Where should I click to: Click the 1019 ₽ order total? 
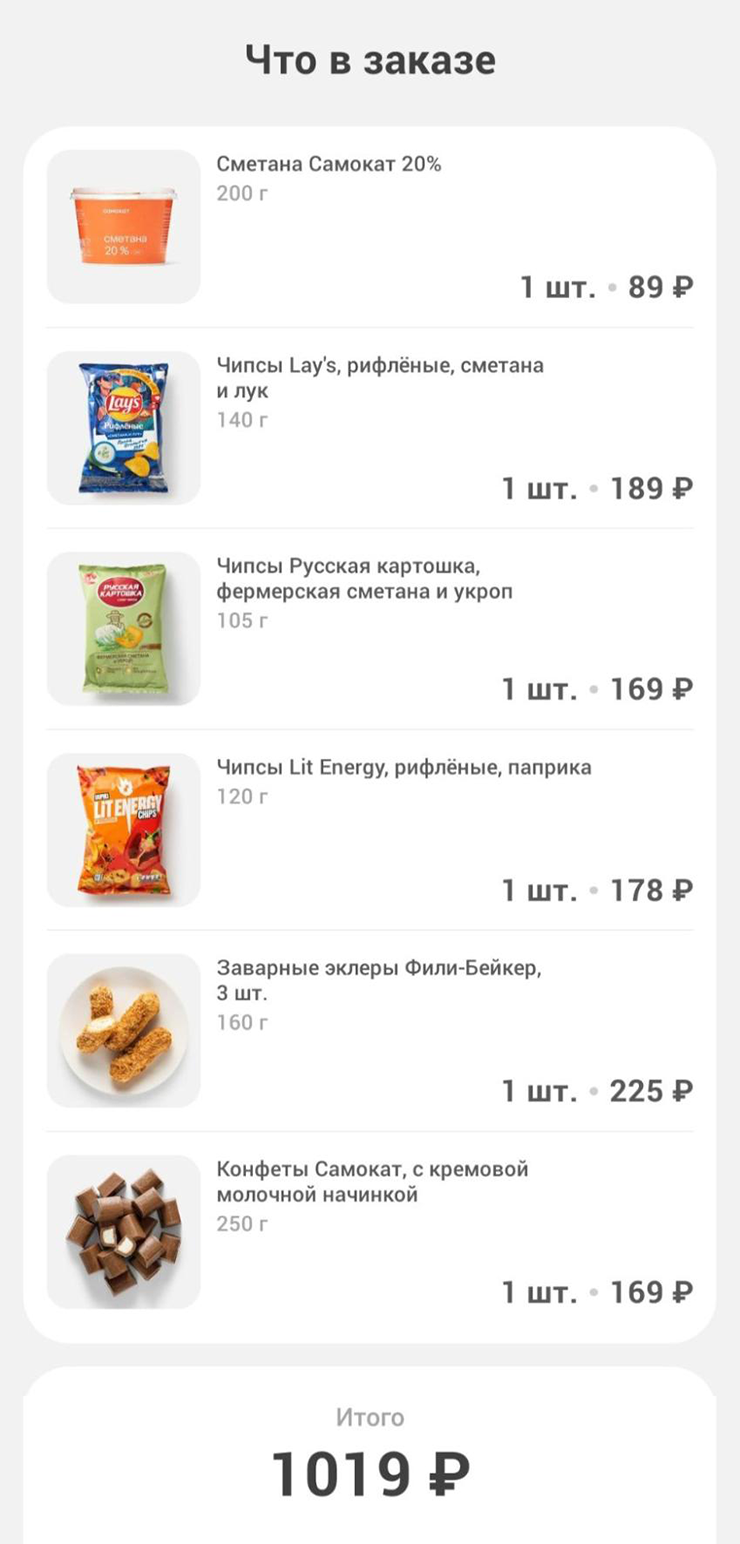(370, 1470)
